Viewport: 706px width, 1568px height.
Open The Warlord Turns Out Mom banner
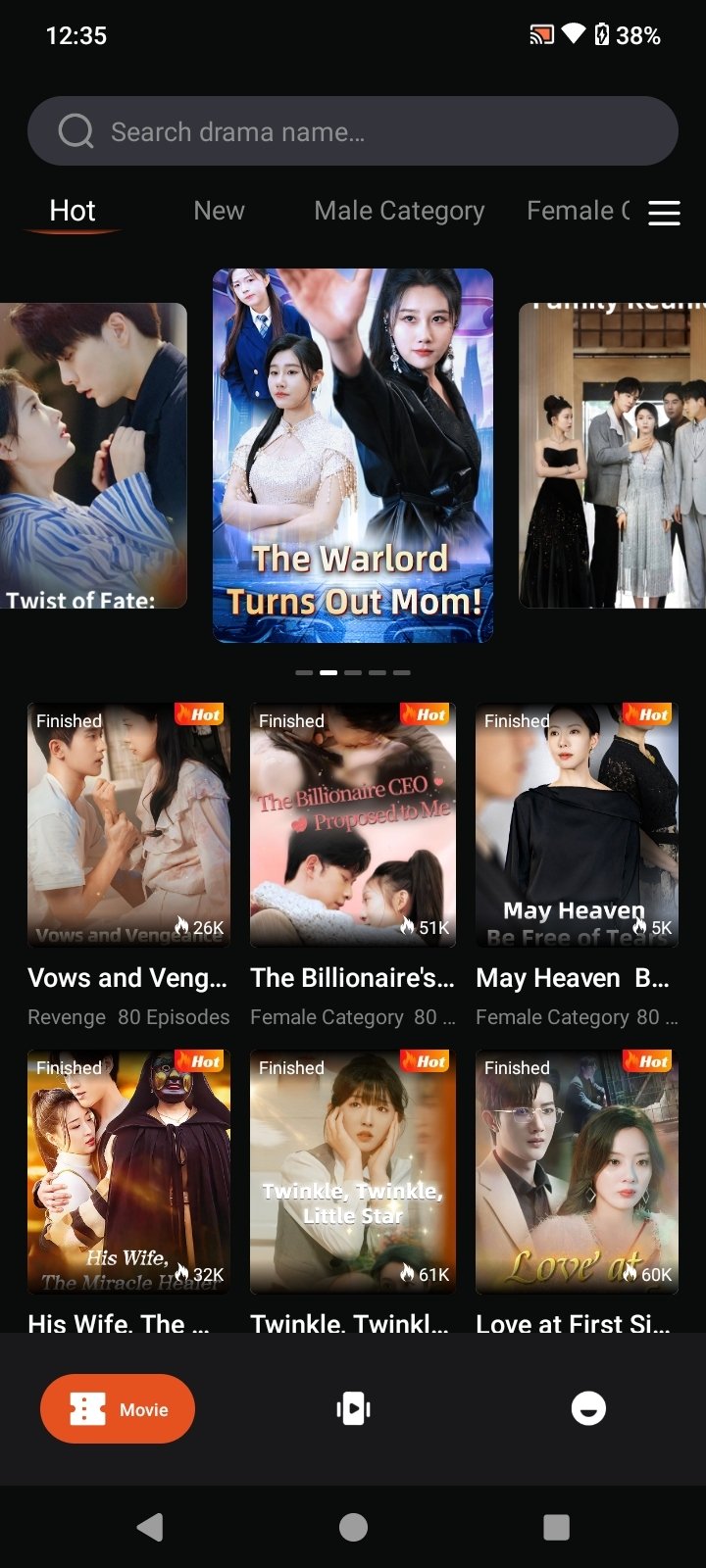tap(353, 456)
